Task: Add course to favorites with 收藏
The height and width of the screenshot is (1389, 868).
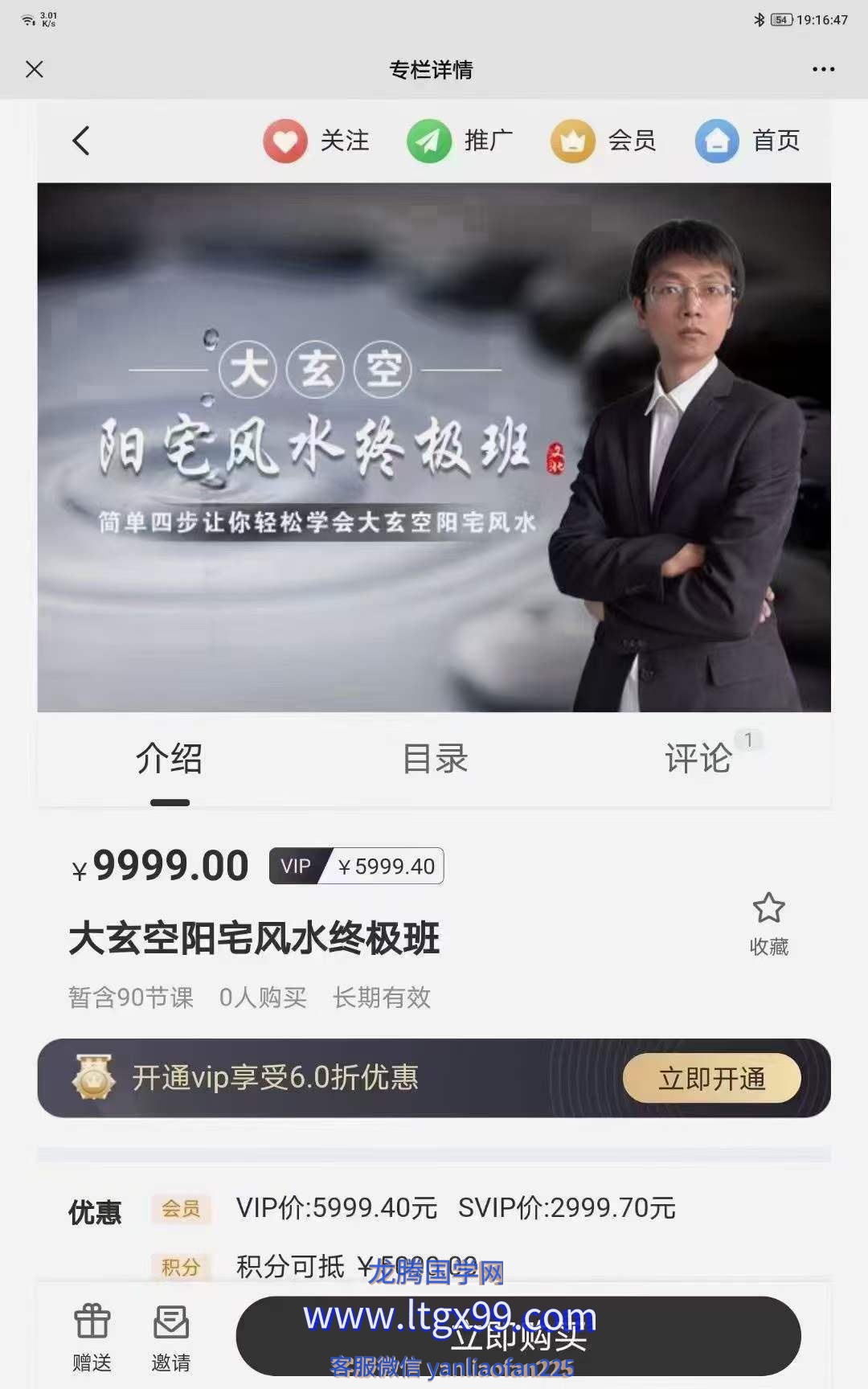Action: [x=768, y=924]
